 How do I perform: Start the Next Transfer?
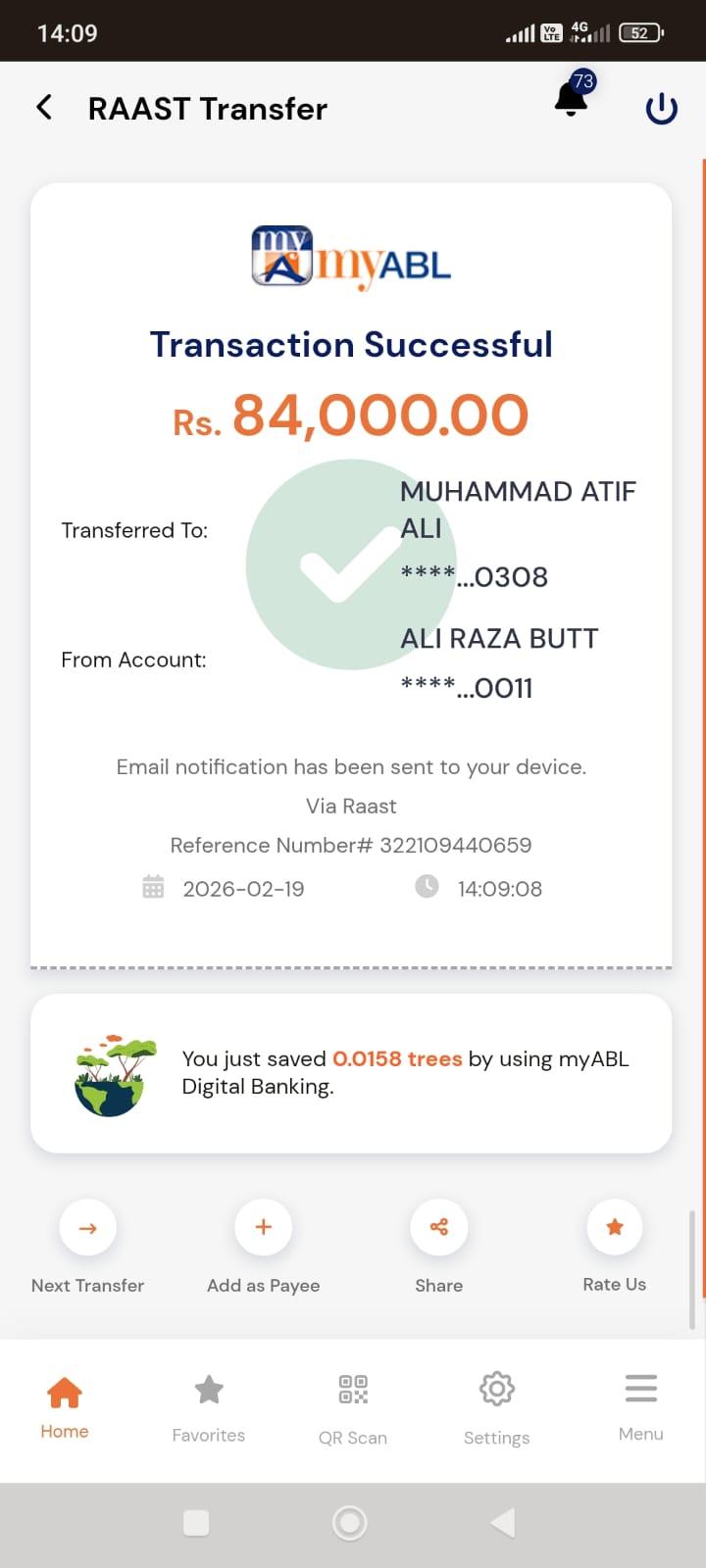[x=87, y=1228]
